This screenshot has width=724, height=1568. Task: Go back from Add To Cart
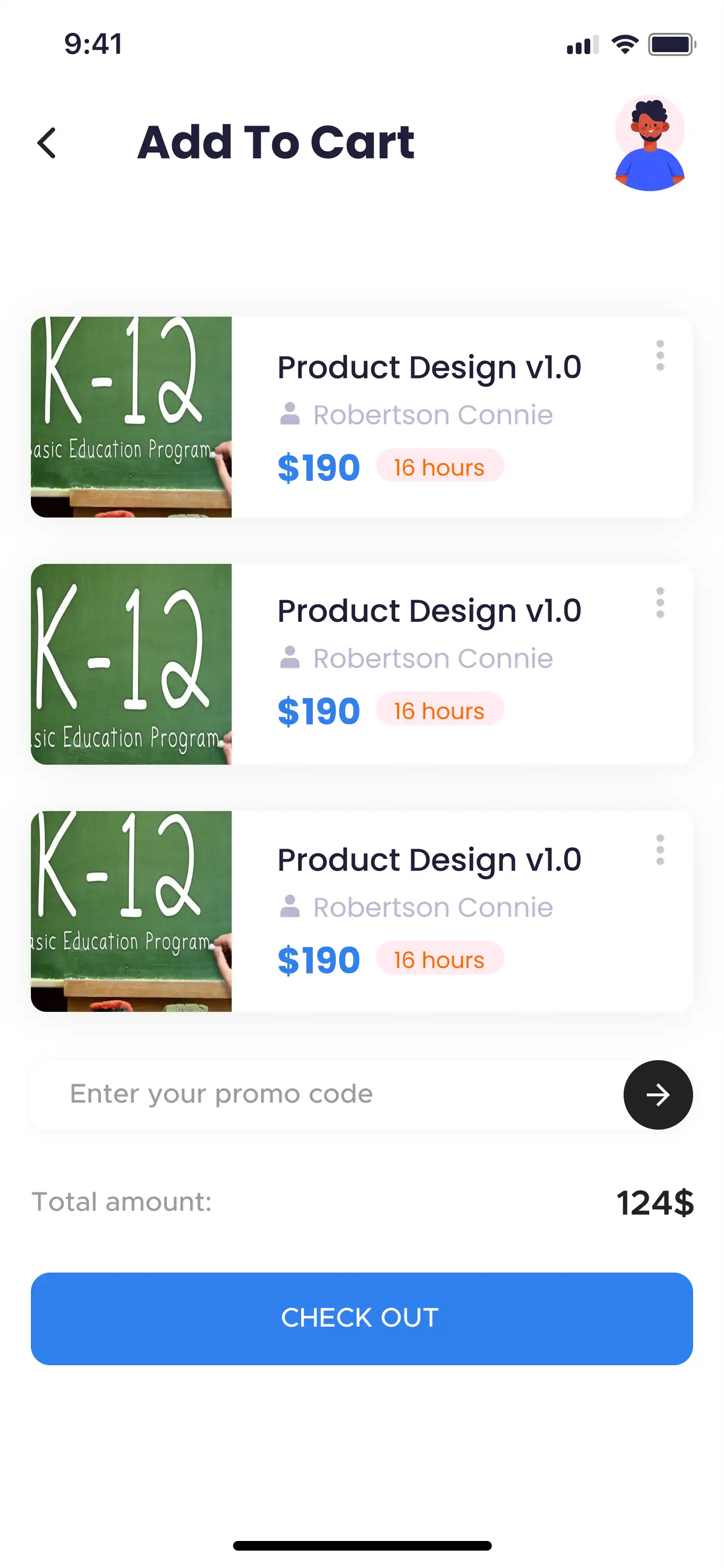[47, 143]
